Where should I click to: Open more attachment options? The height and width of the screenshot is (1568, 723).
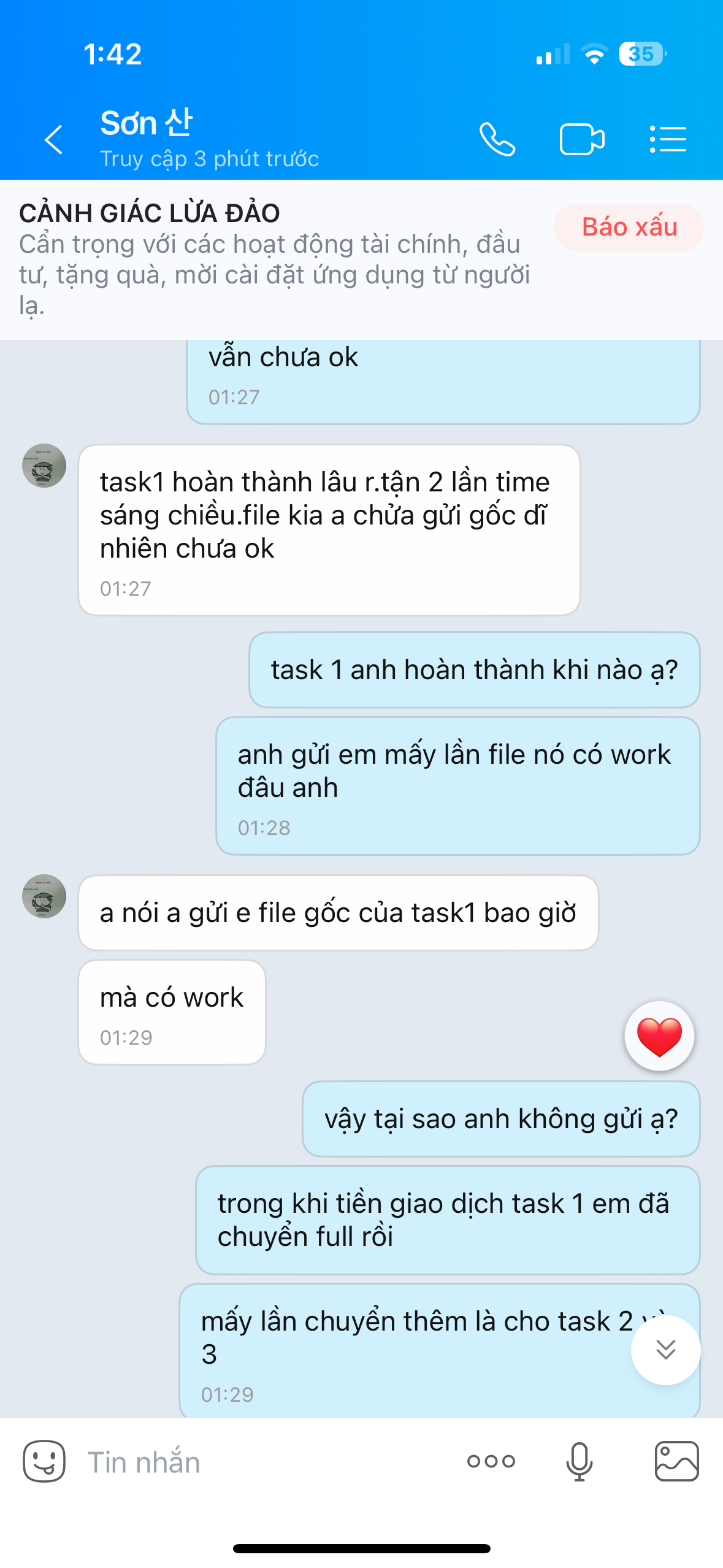pos(491,1461)
